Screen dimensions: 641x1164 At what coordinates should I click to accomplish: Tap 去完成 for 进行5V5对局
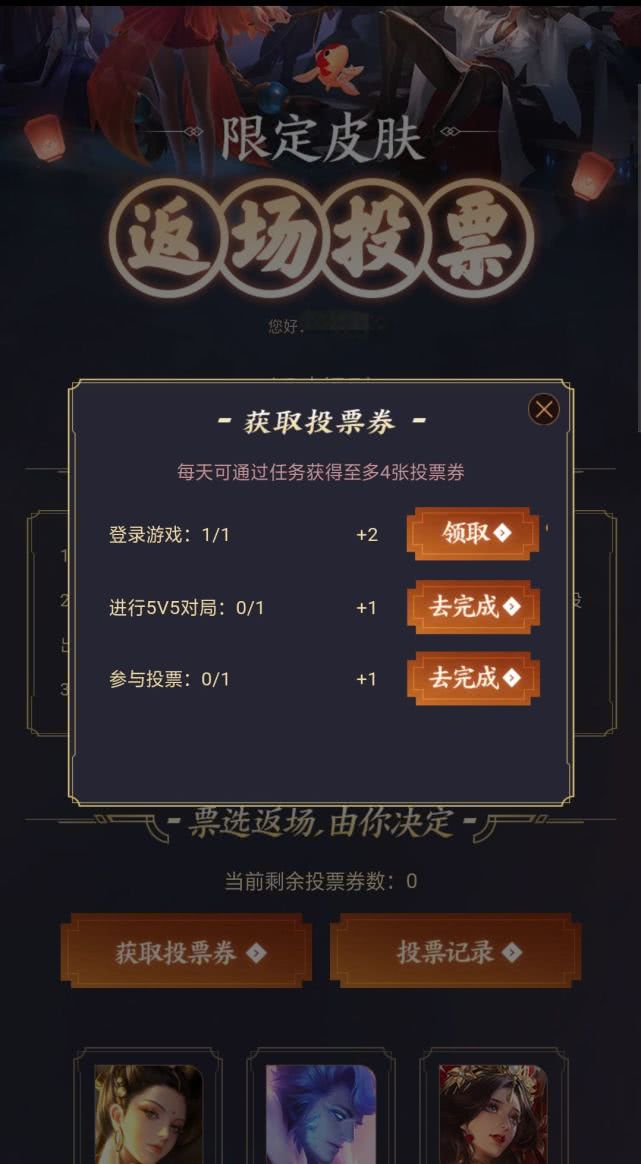point(473,606)
